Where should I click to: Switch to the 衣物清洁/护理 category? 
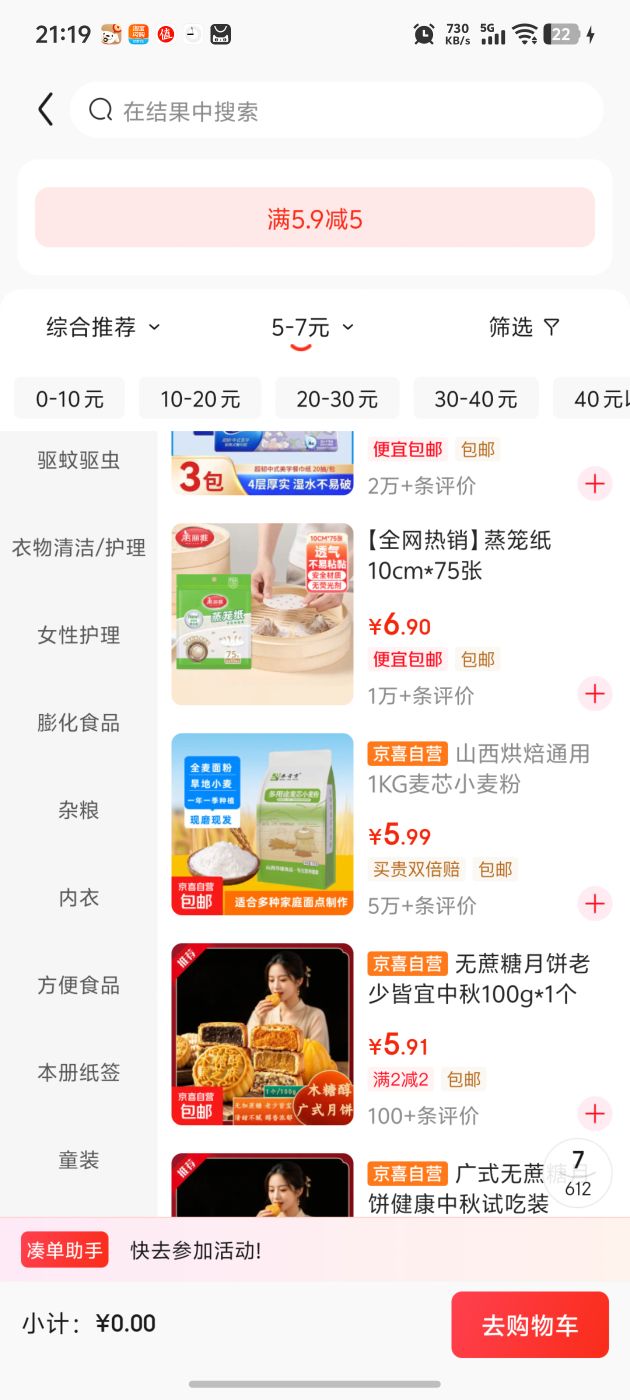(79, 548)
